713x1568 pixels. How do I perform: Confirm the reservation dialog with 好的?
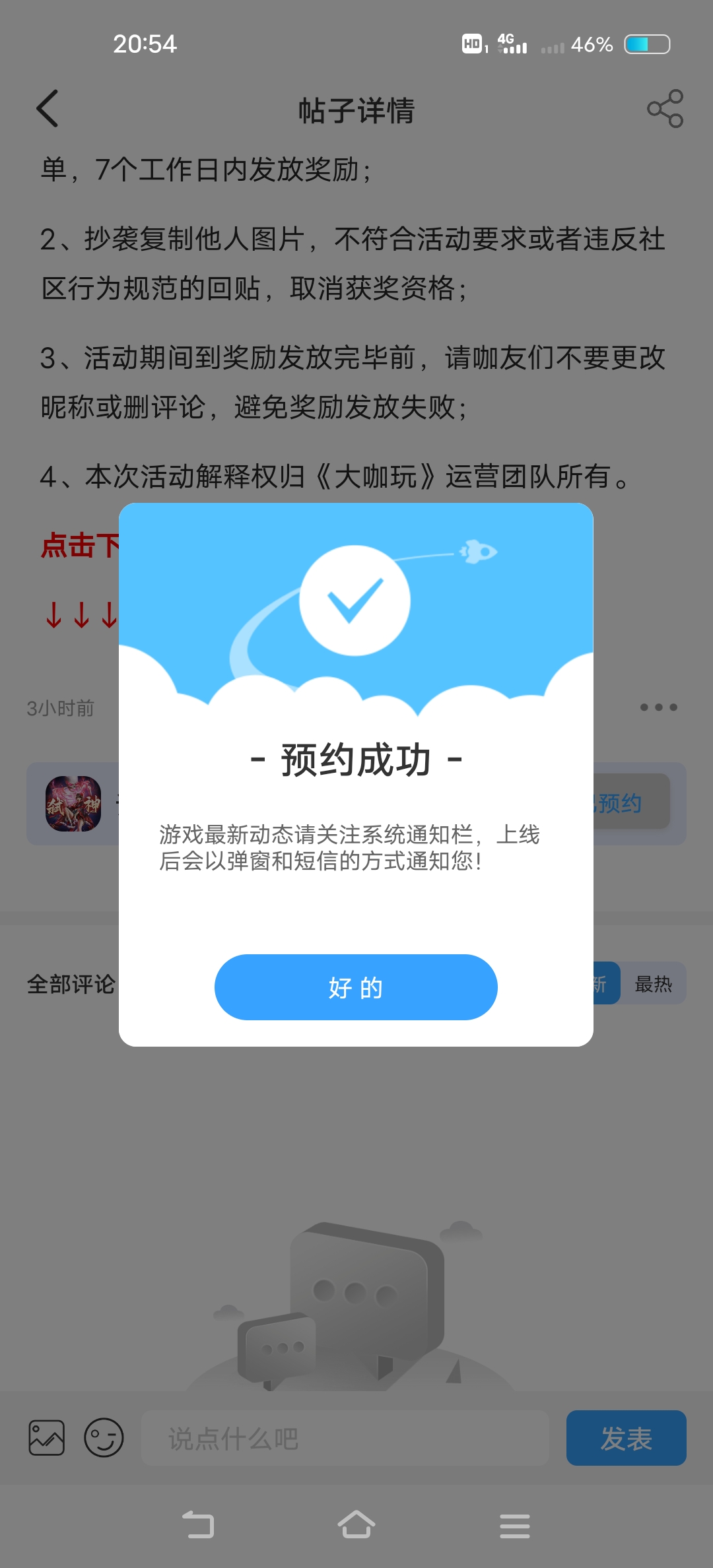(x=356, y=987)
